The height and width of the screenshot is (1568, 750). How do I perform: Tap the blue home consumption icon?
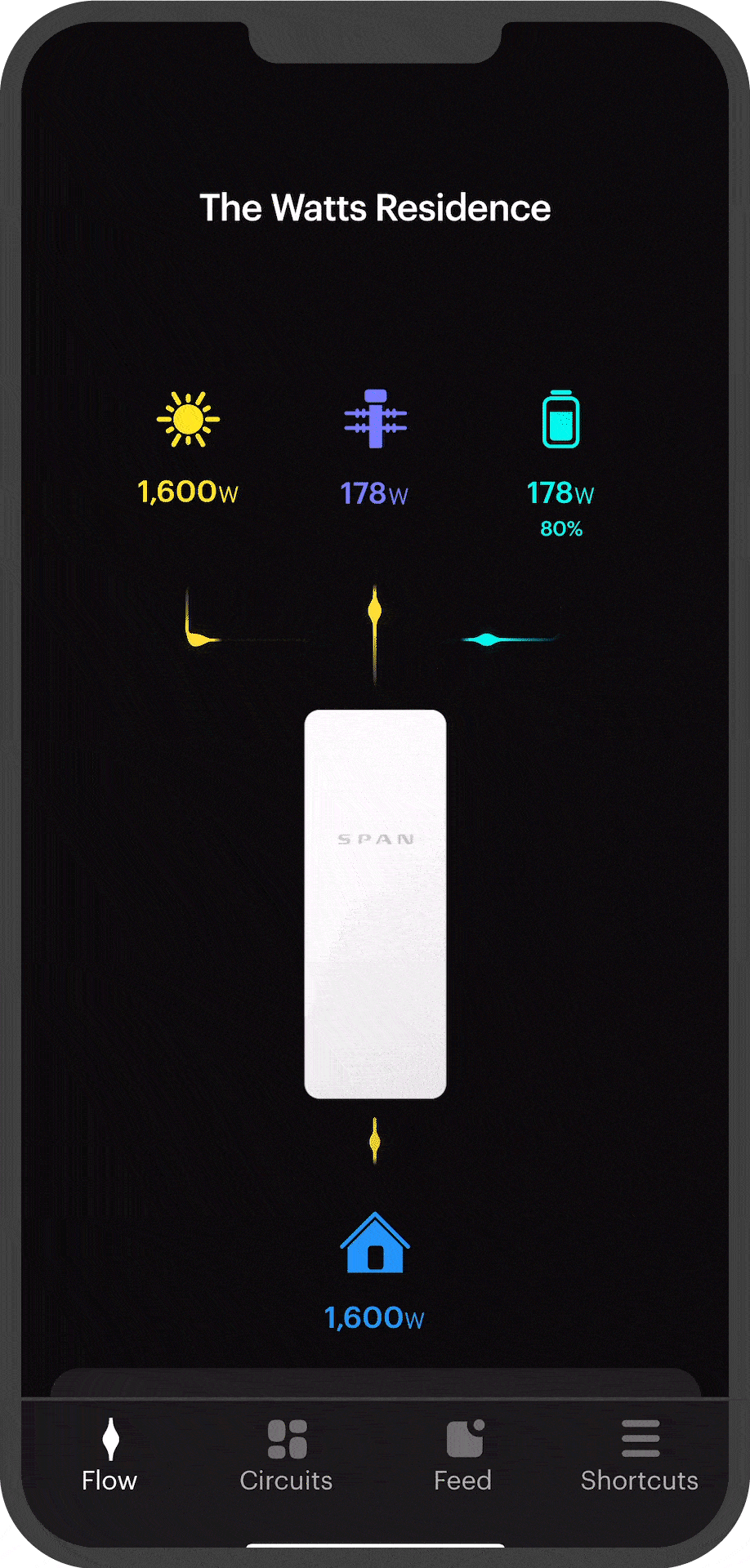coord(375,1243)
